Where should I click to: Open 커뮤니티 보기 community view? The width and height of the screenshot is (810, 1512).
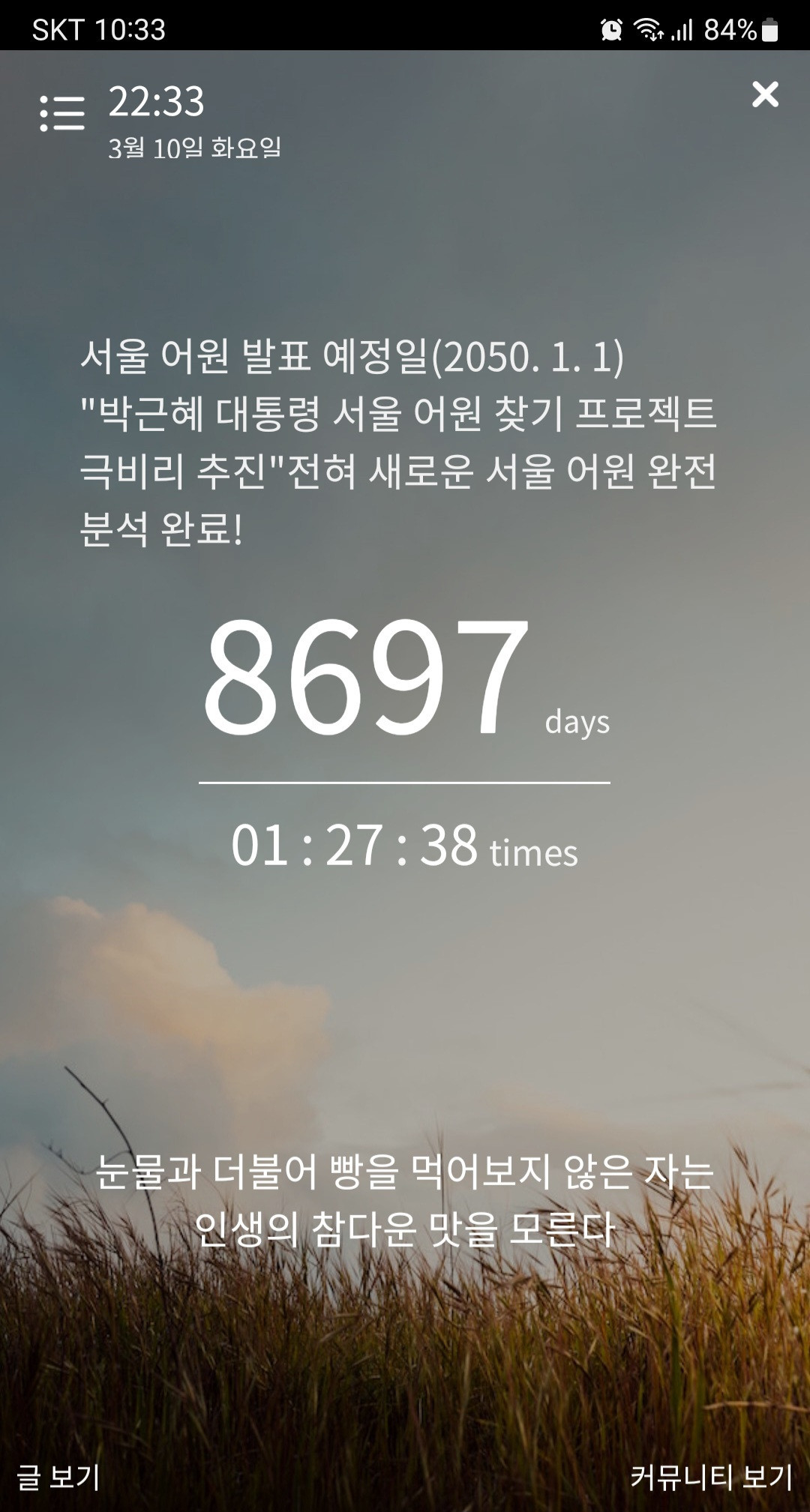coord(711,1476)
